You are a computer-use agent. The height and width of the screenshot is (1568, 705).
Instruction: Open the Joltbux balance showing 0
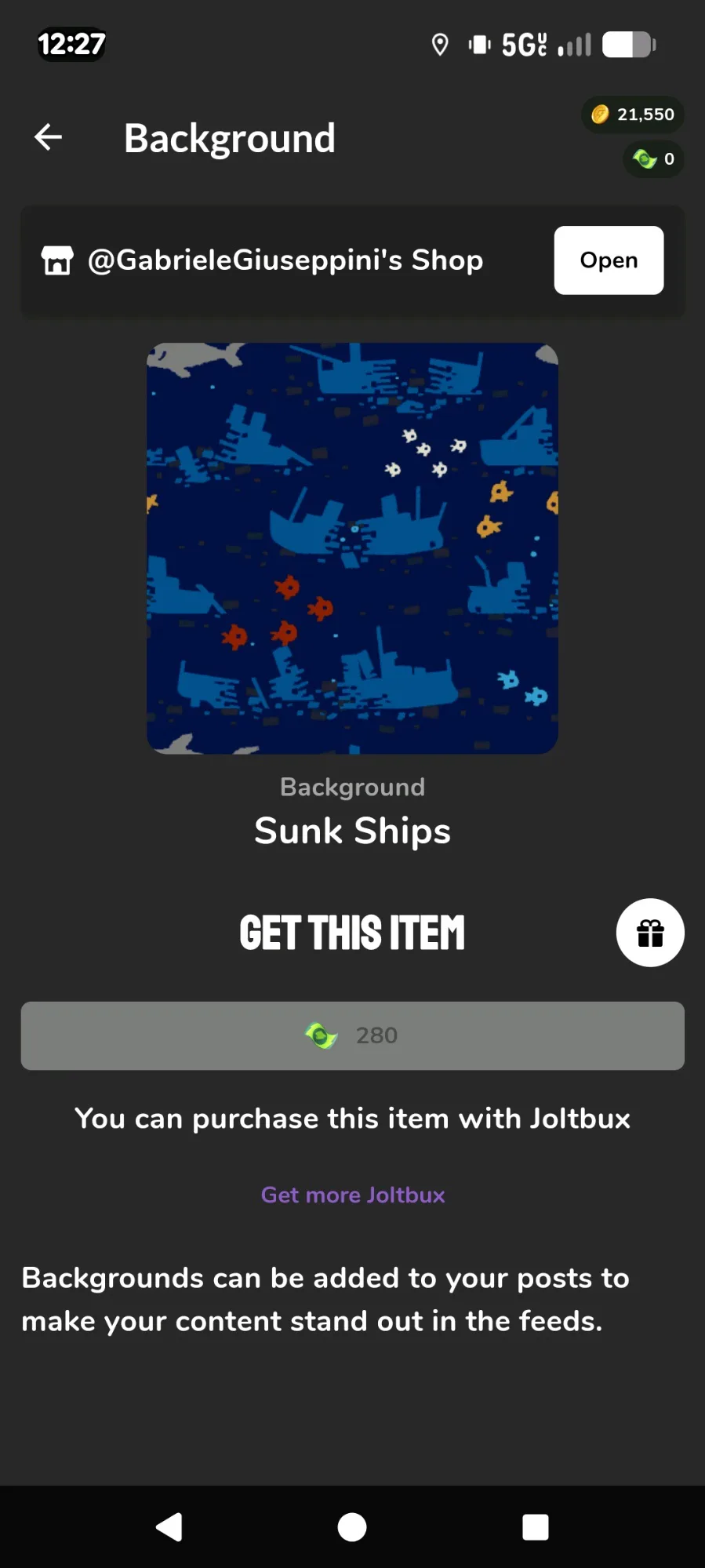tap(653, 159)
